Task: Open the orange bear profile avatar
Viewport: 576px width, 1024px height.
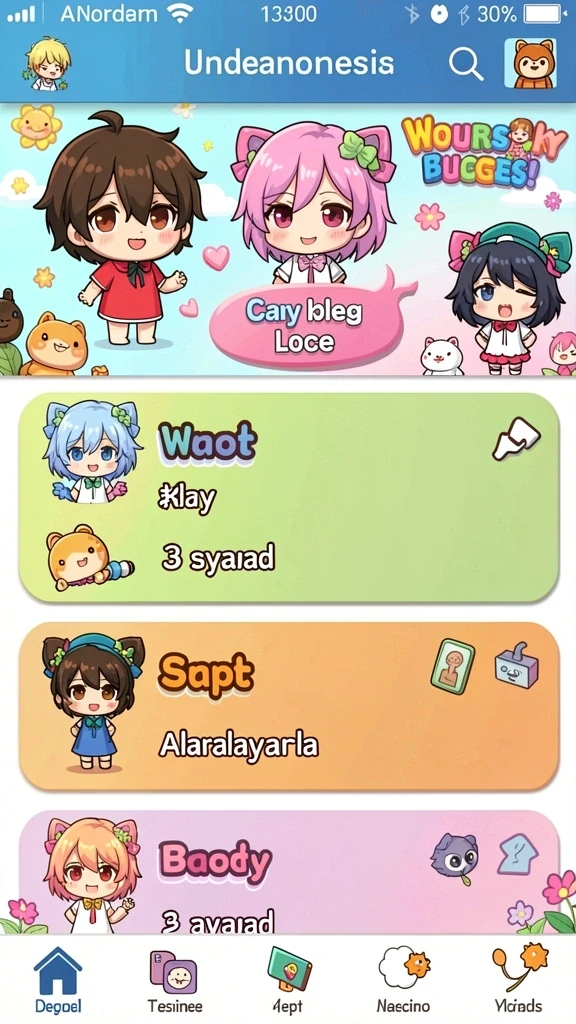Action: tap(531, 63)
